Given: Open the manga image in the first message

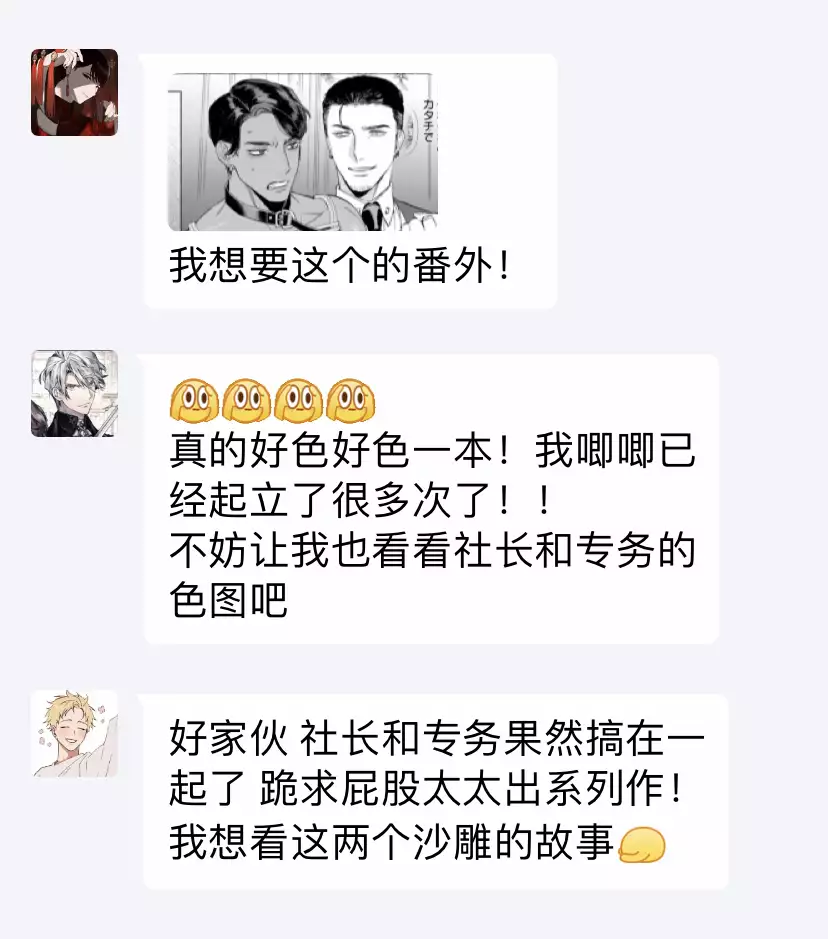Looking at the screenshot, I should coord(302,152).
